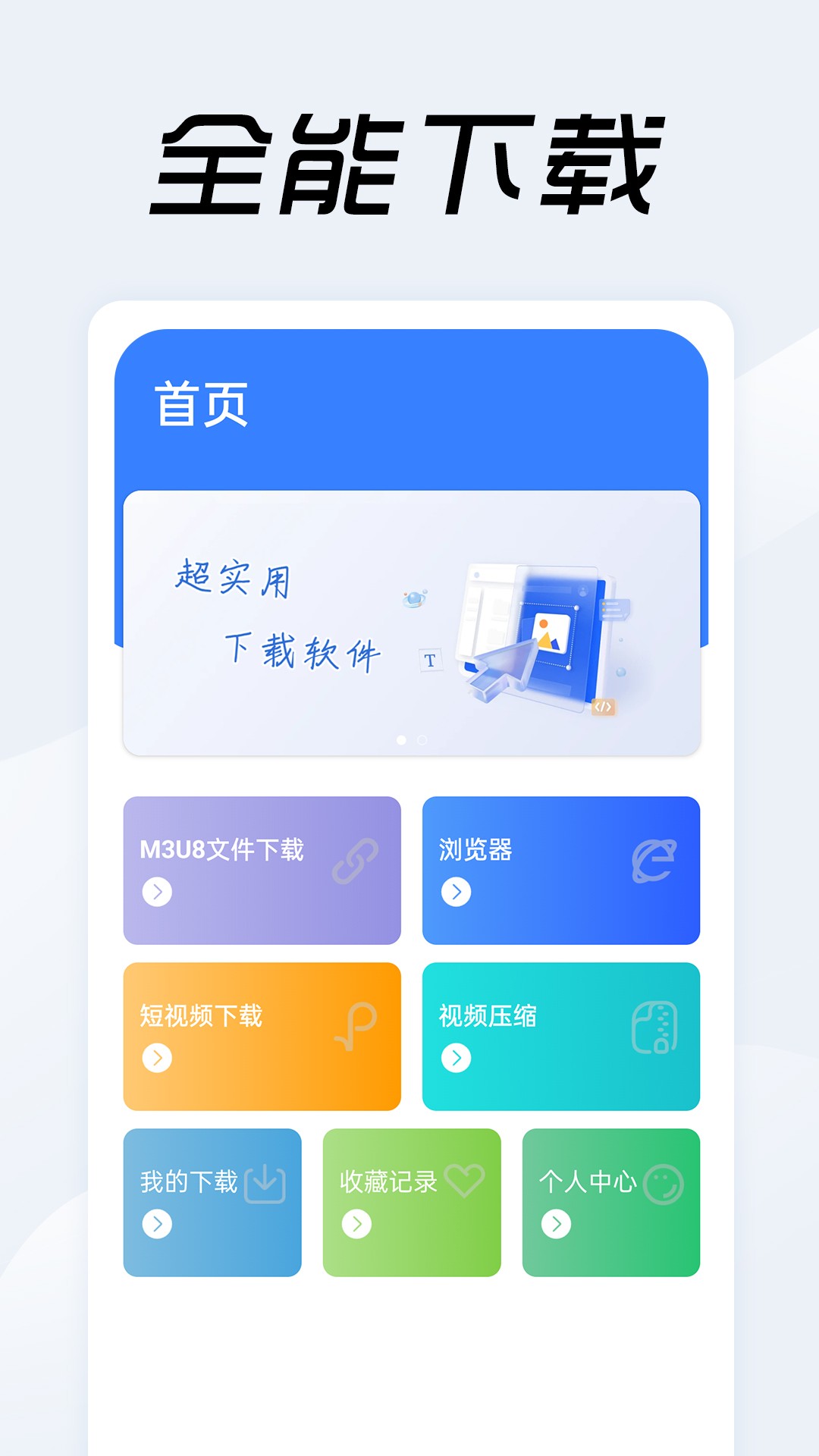Screen dimensions: 819x1456
Task: Click the globe browser icon on 浏览器 card
Action: coord(655,860)
